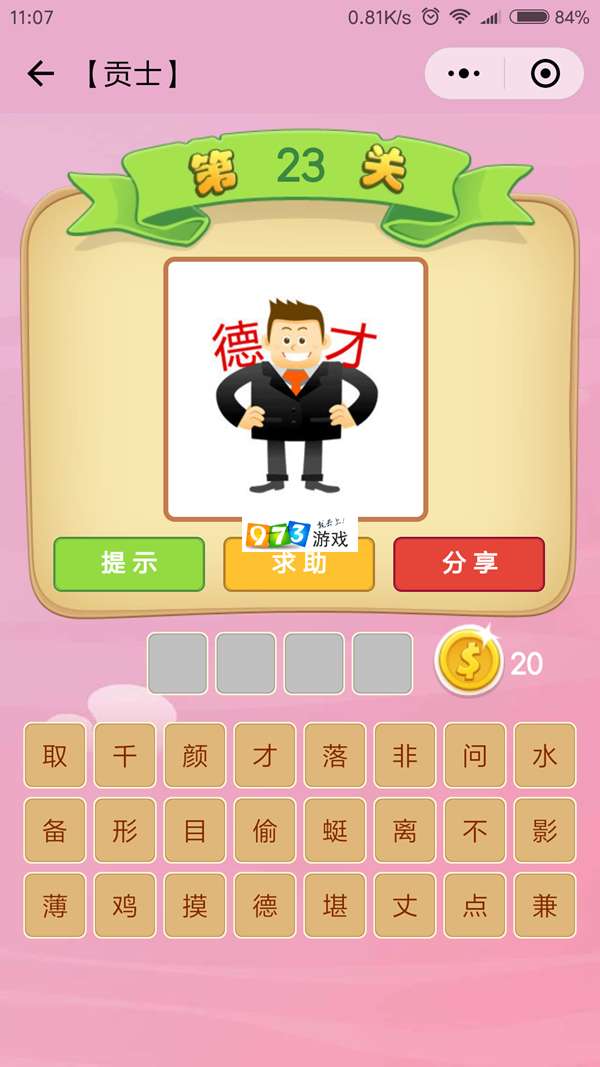The width and height of the screenshot is (600, 1067).
Task: Choose the character tile 落
Action: pyautogui.click(x=335, y=755)
